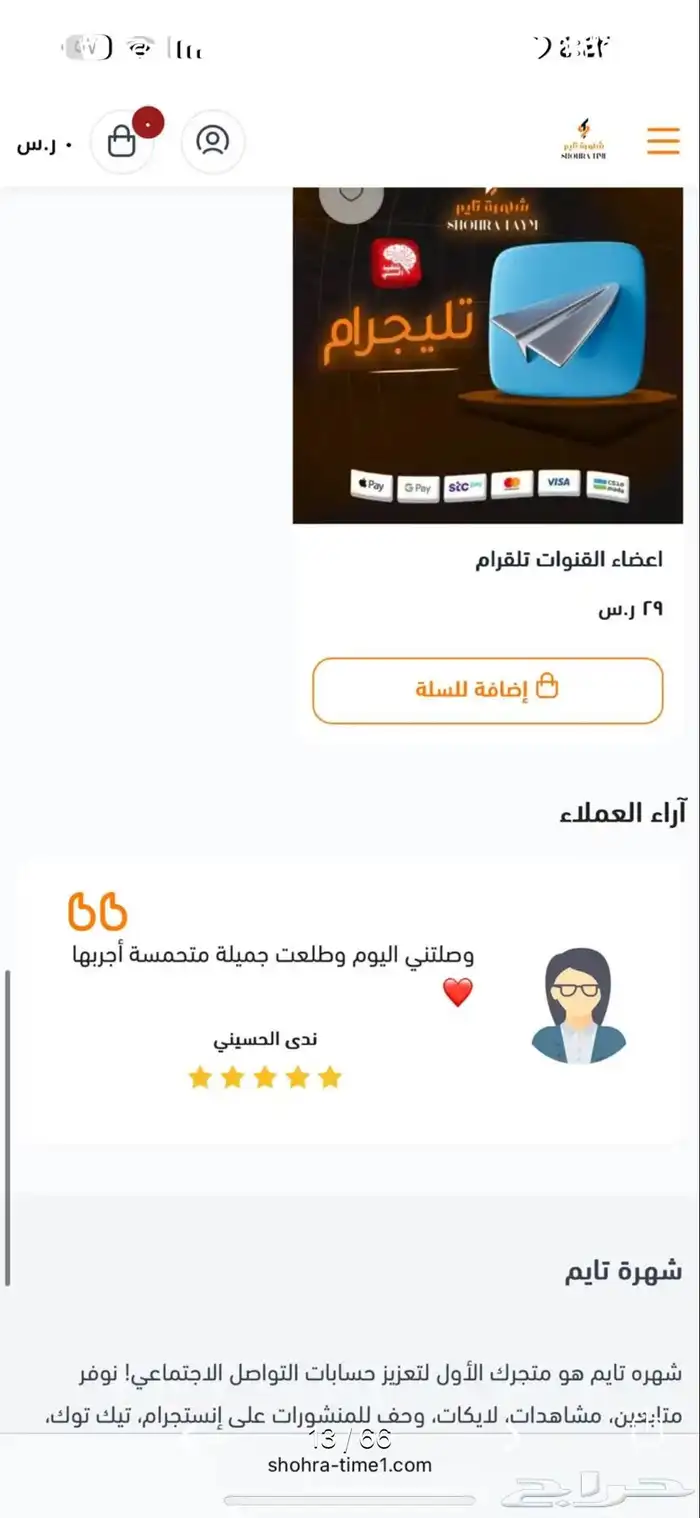Open the hamburger menu
The image size is (700, 1518).
click(x=663, y=141)
